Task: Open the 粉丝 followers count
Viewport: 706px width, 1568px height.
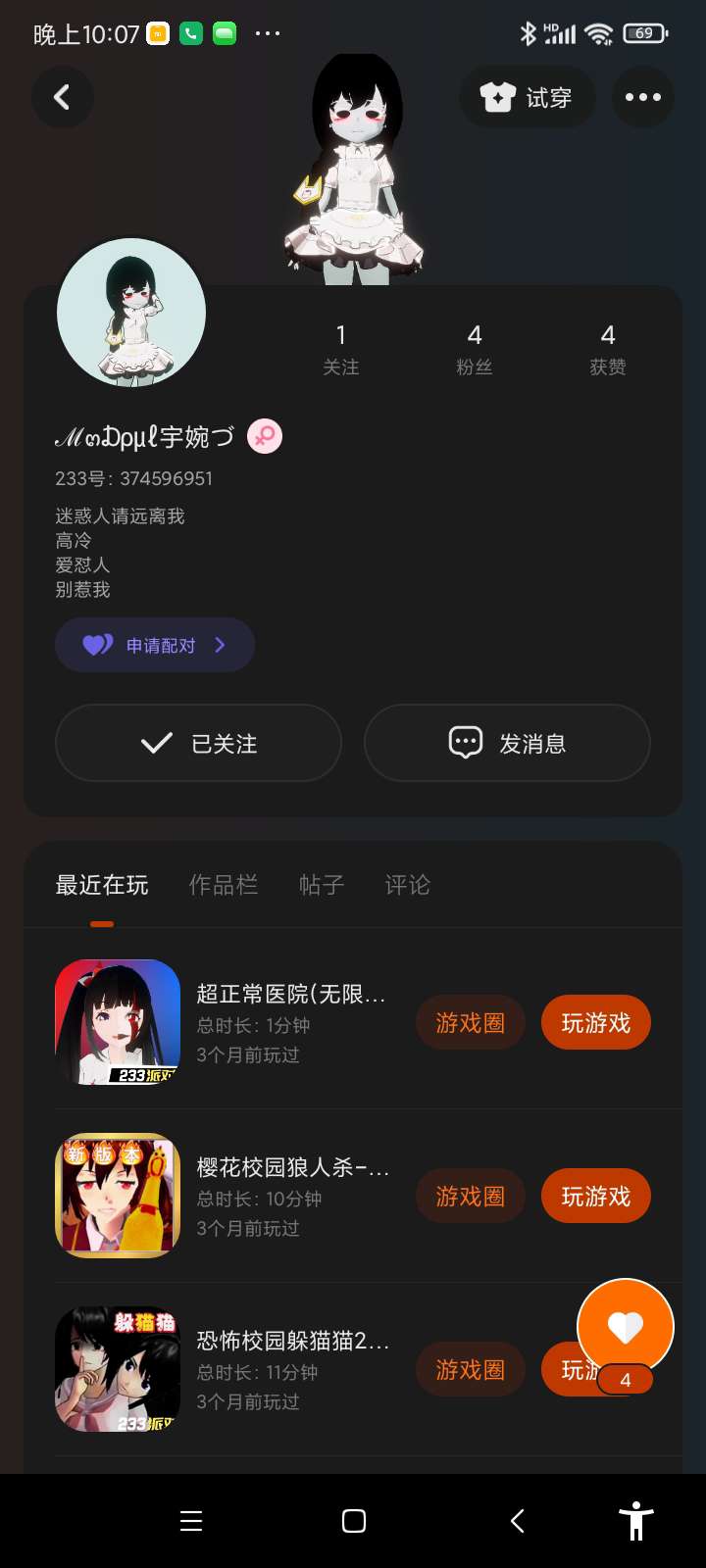Action: (475, 349)
